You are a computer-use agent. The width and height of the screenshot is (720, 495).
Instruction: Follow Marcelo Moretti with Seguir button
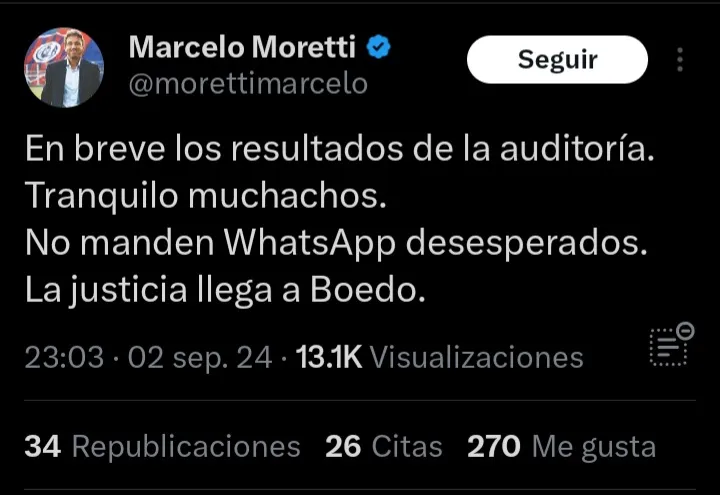[557, 60]
